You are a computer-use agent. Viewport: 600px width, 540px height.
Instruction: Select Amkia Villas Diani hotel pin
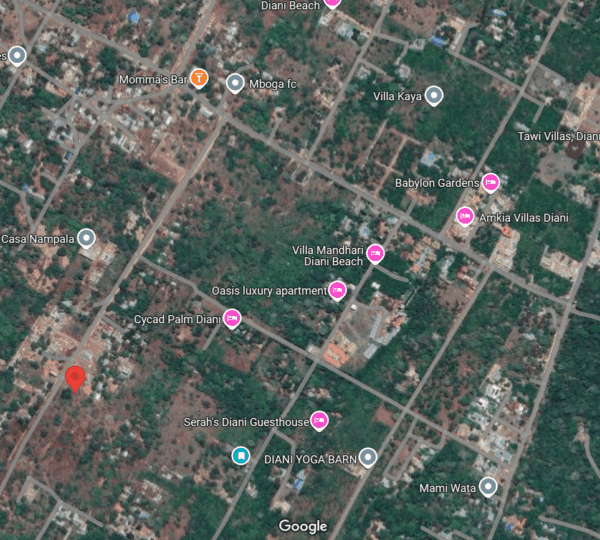465,216
